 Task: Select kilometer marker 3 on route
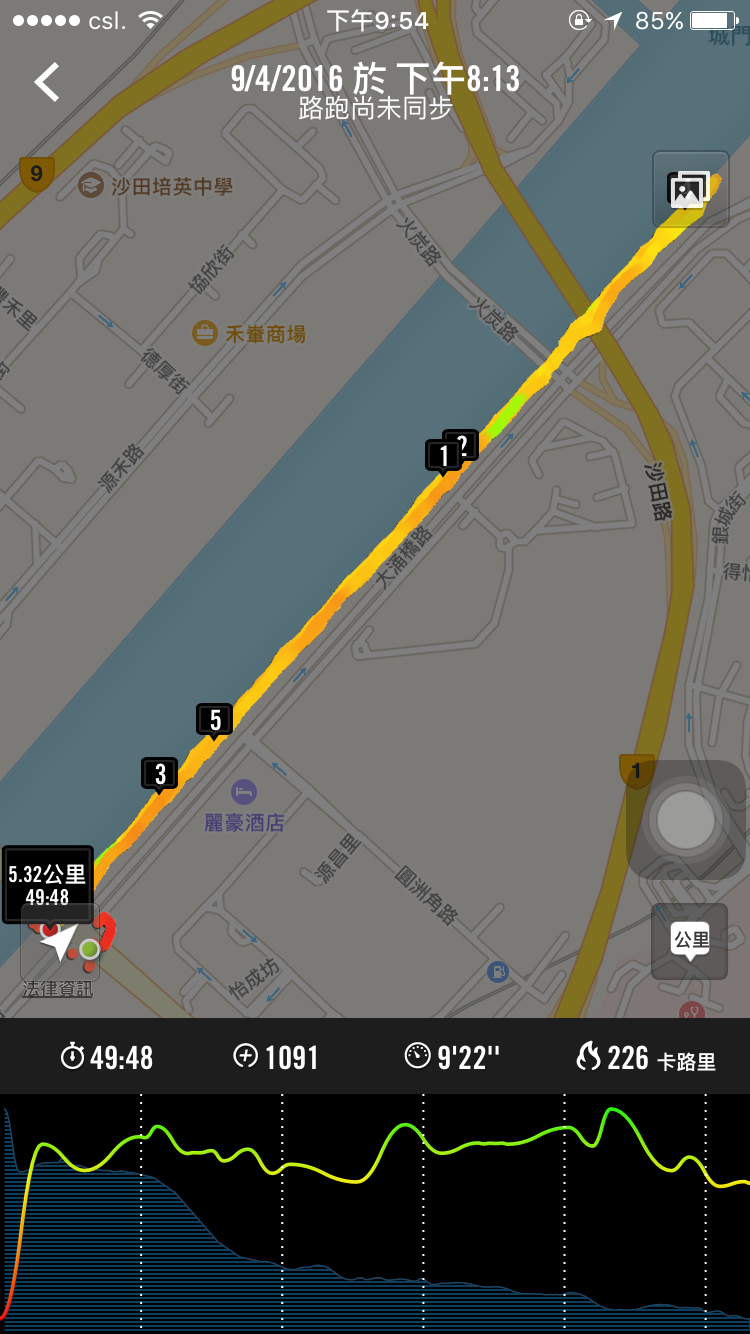[160, 774]
